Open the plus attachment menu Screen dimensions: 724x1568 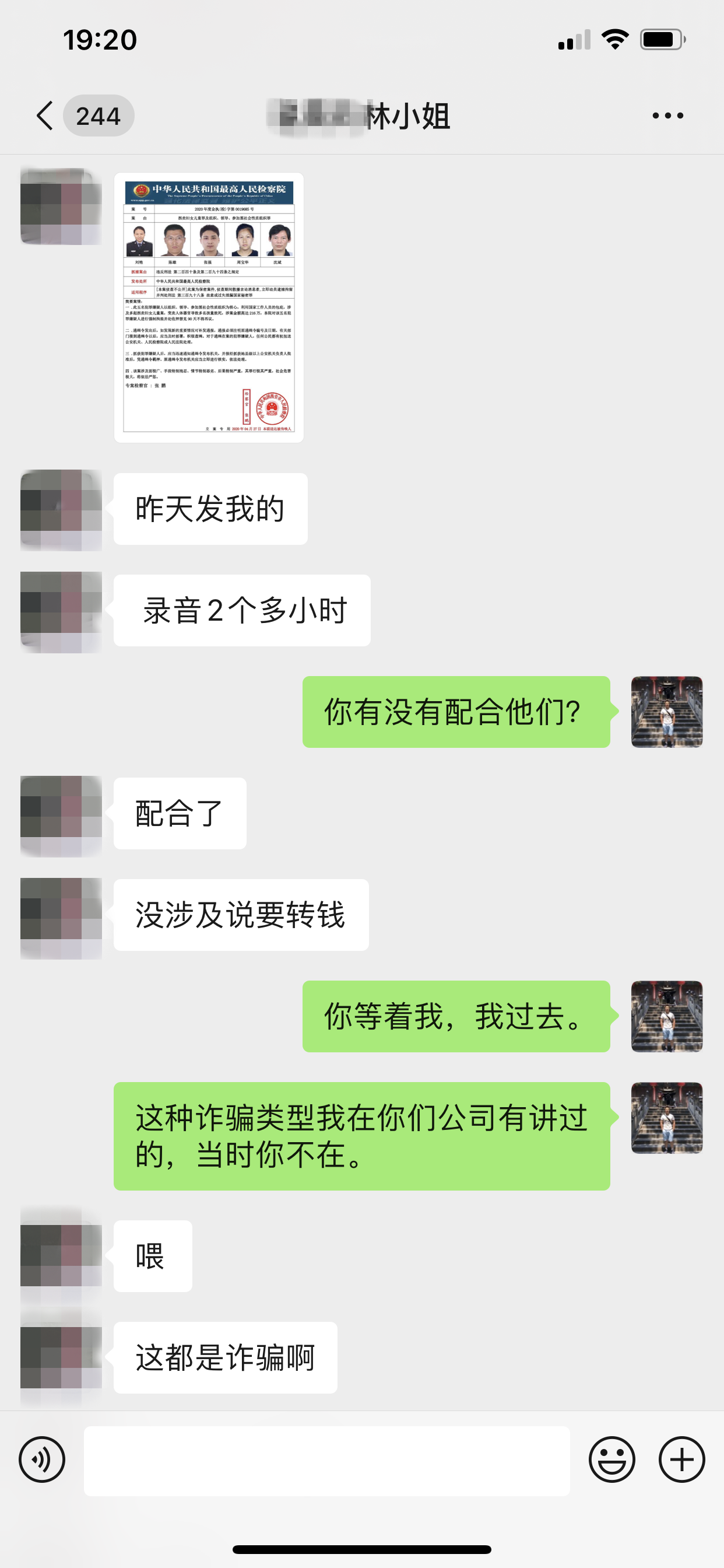(681, 1459)
